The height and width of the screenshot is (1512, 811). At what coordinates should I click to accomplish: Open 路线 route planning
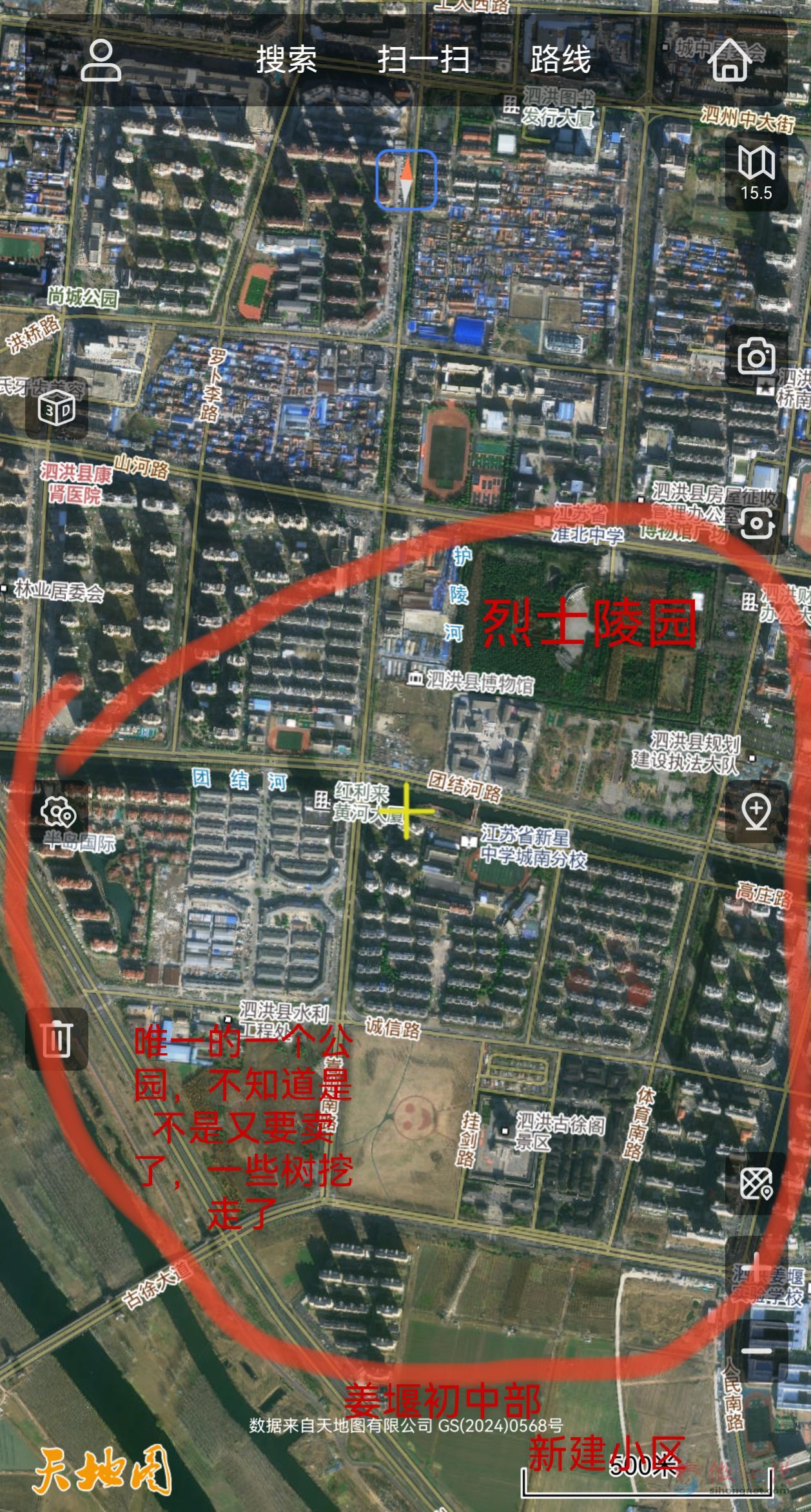point(560,60)
